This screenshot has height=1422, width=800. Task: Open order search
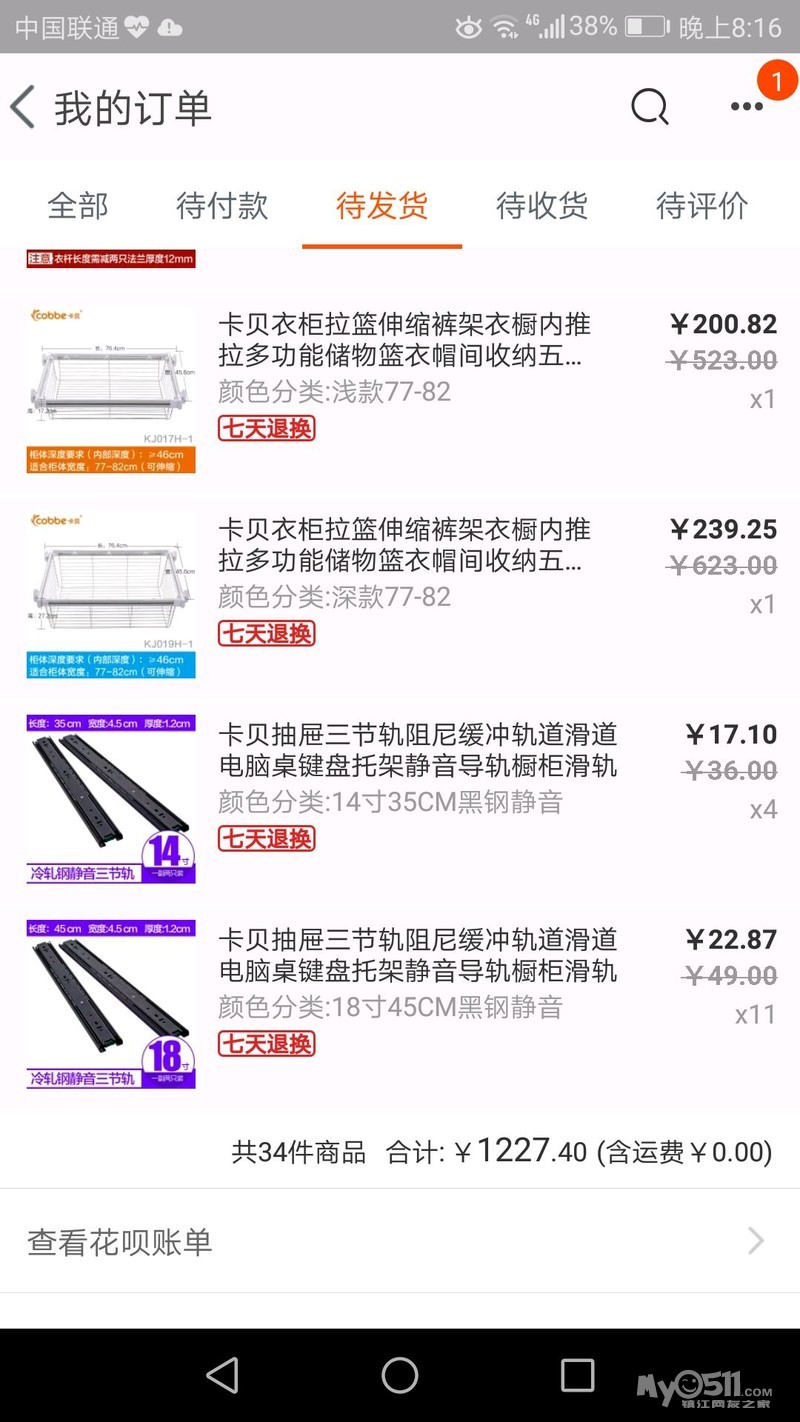(649, 106)
